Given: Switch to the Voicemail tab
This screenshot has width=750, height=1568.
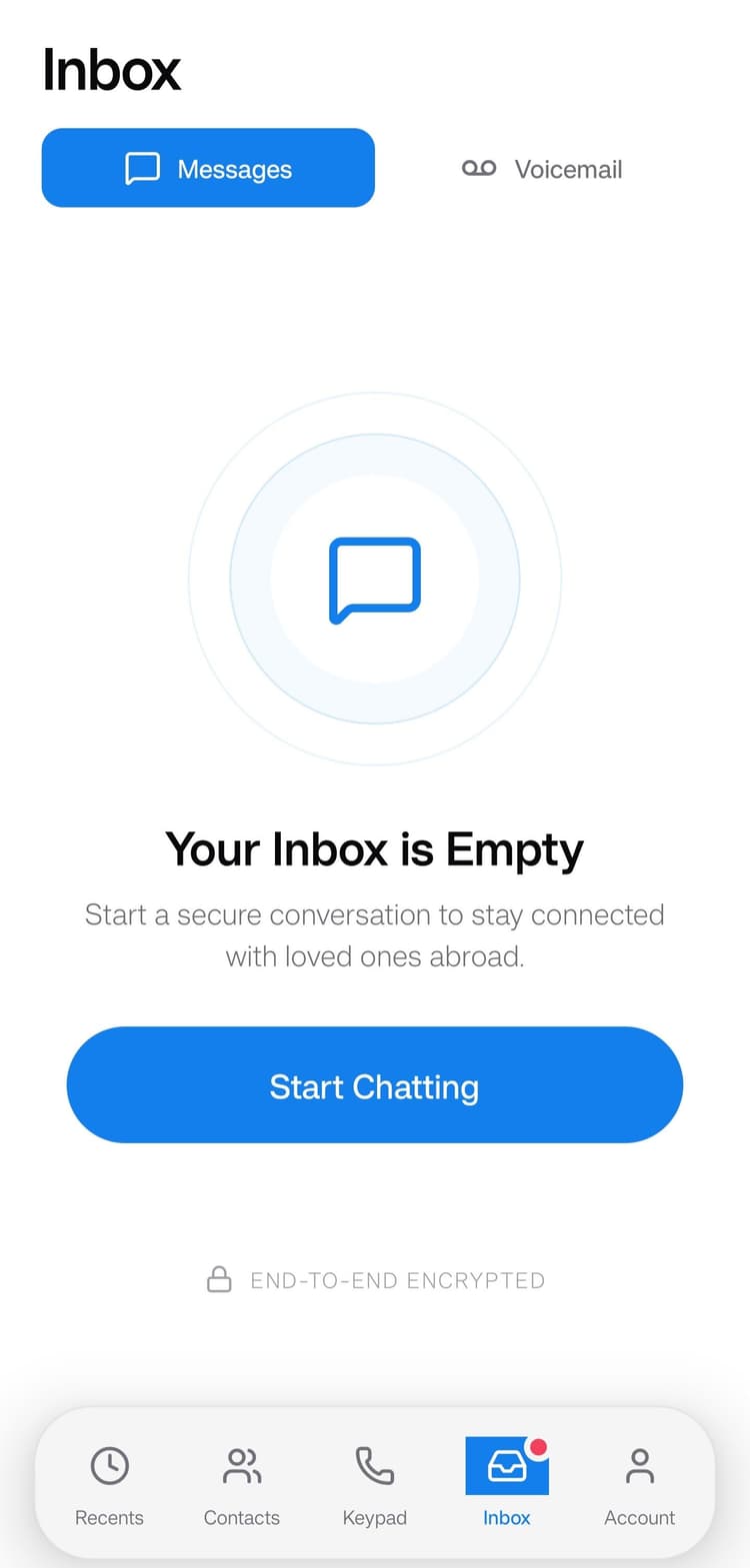Looking at the screenshot, I should click(x=541, y=169).
